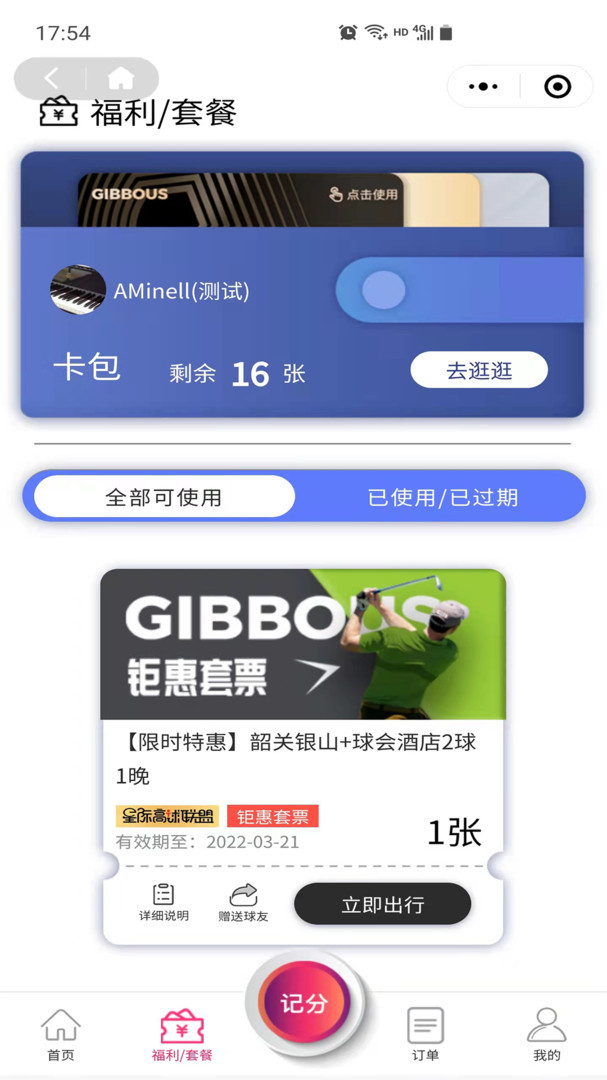The image size is (607, 1080).
Task: Open the 钜惠套票 package banner
Action: tap(303, 645)
